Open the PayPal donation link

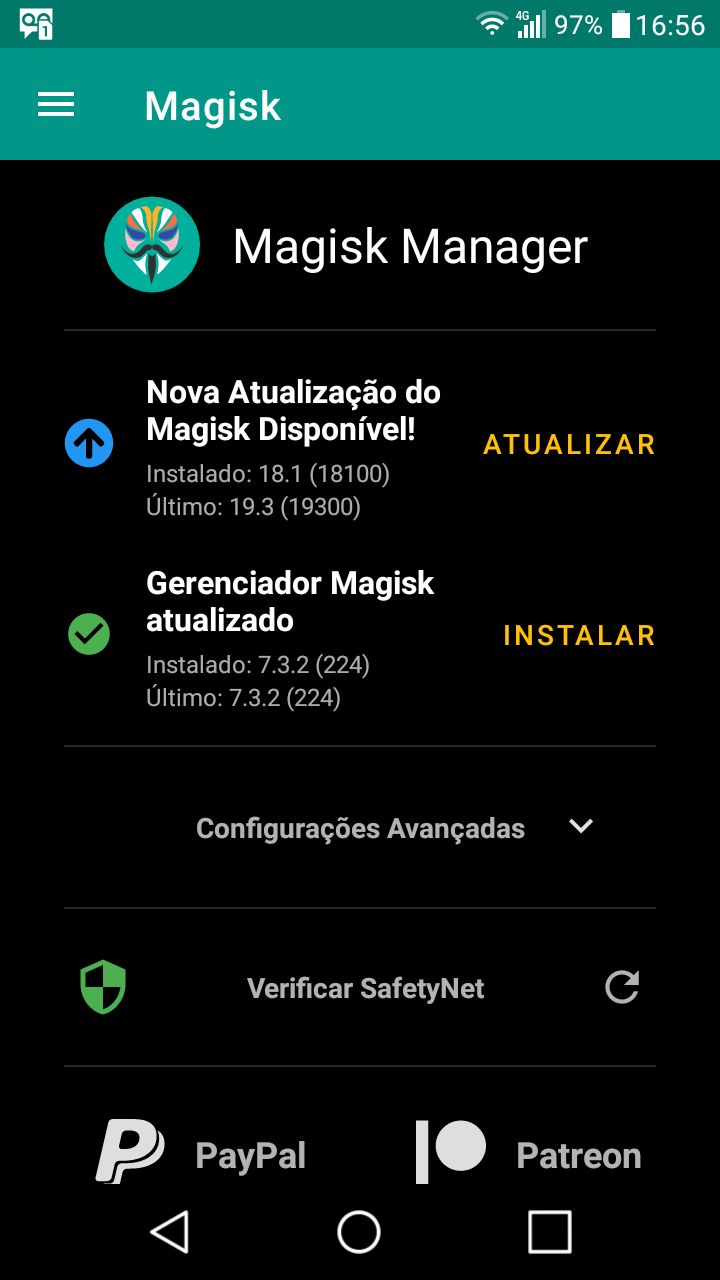200,1153
